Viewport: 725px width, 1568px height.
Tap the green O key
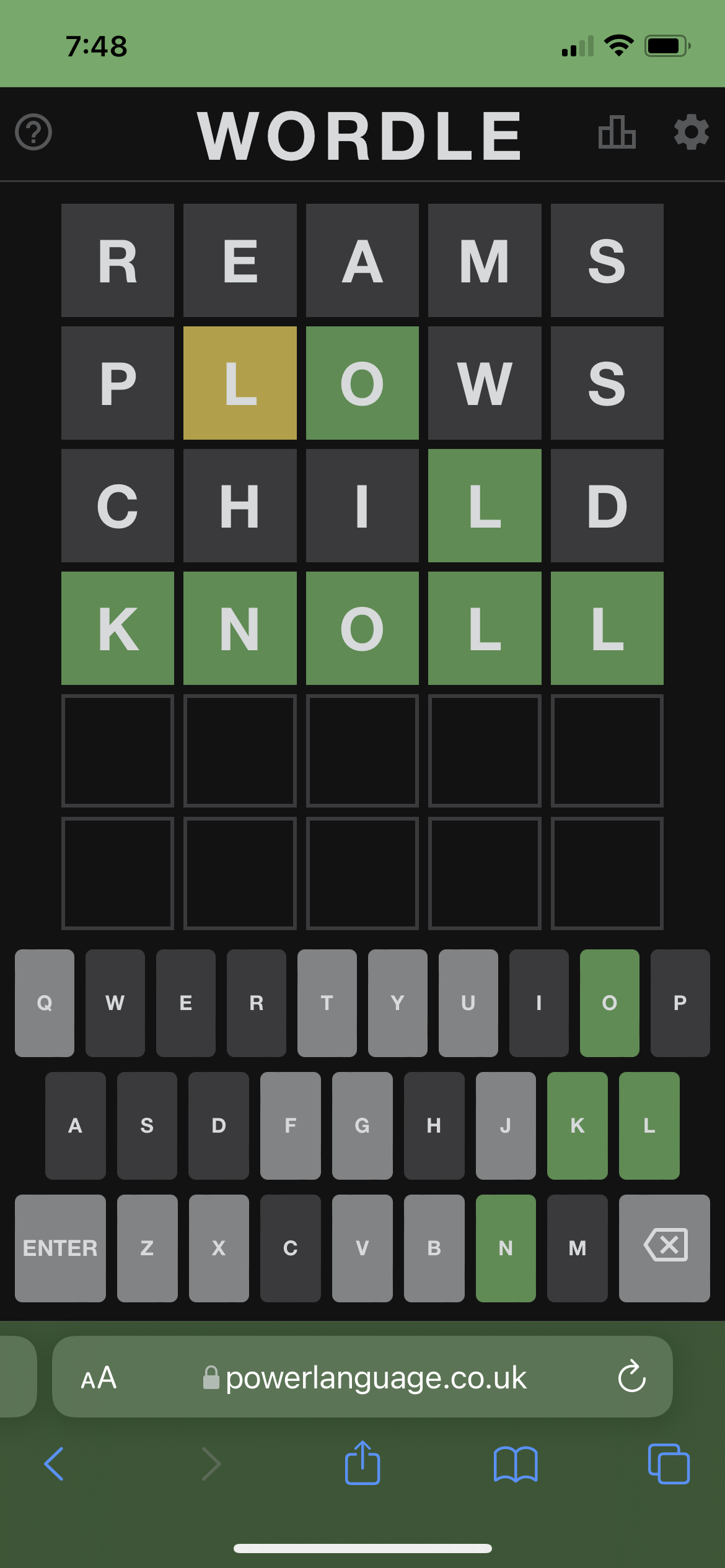[x=609, y=1003]
